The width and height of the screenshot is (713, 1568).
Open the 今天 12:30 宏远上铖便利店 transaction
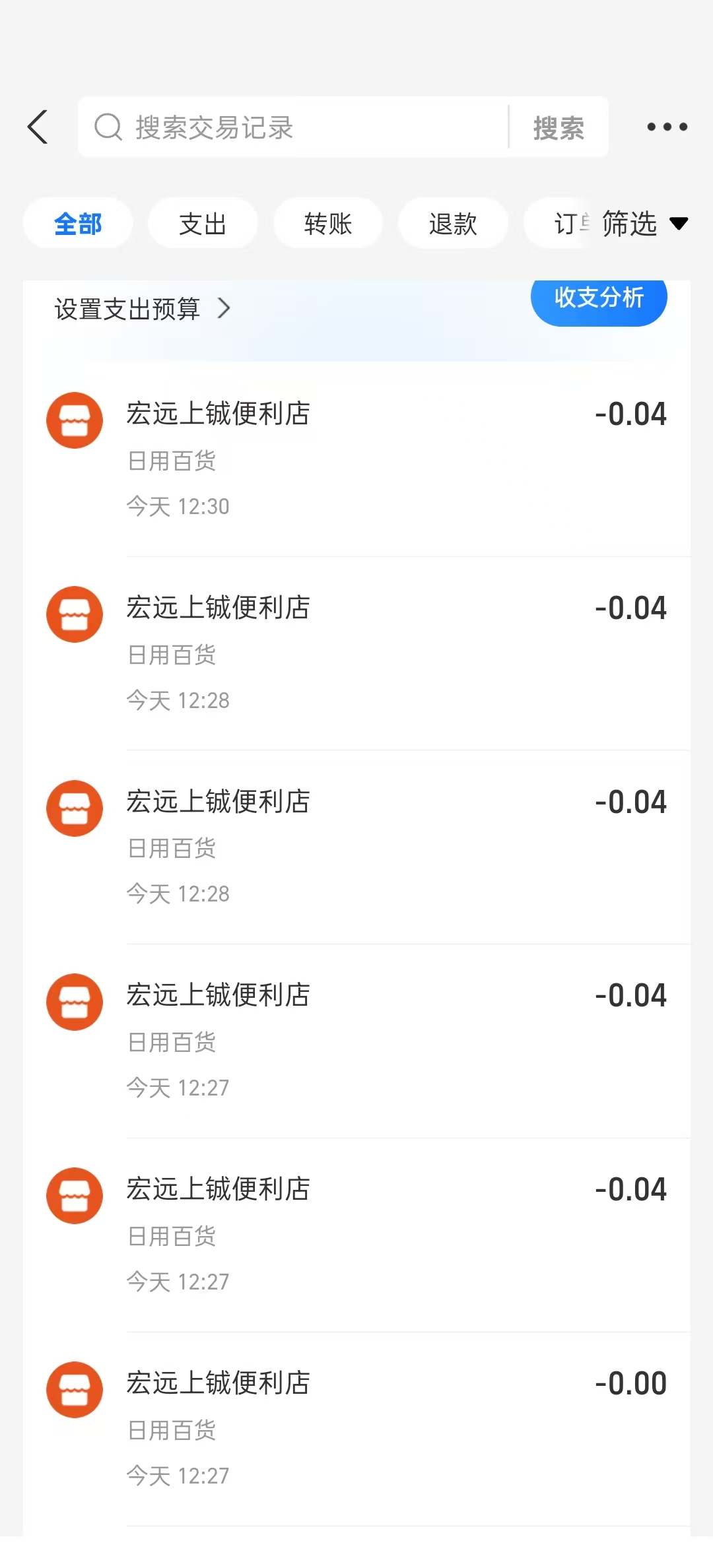point(356,459)
